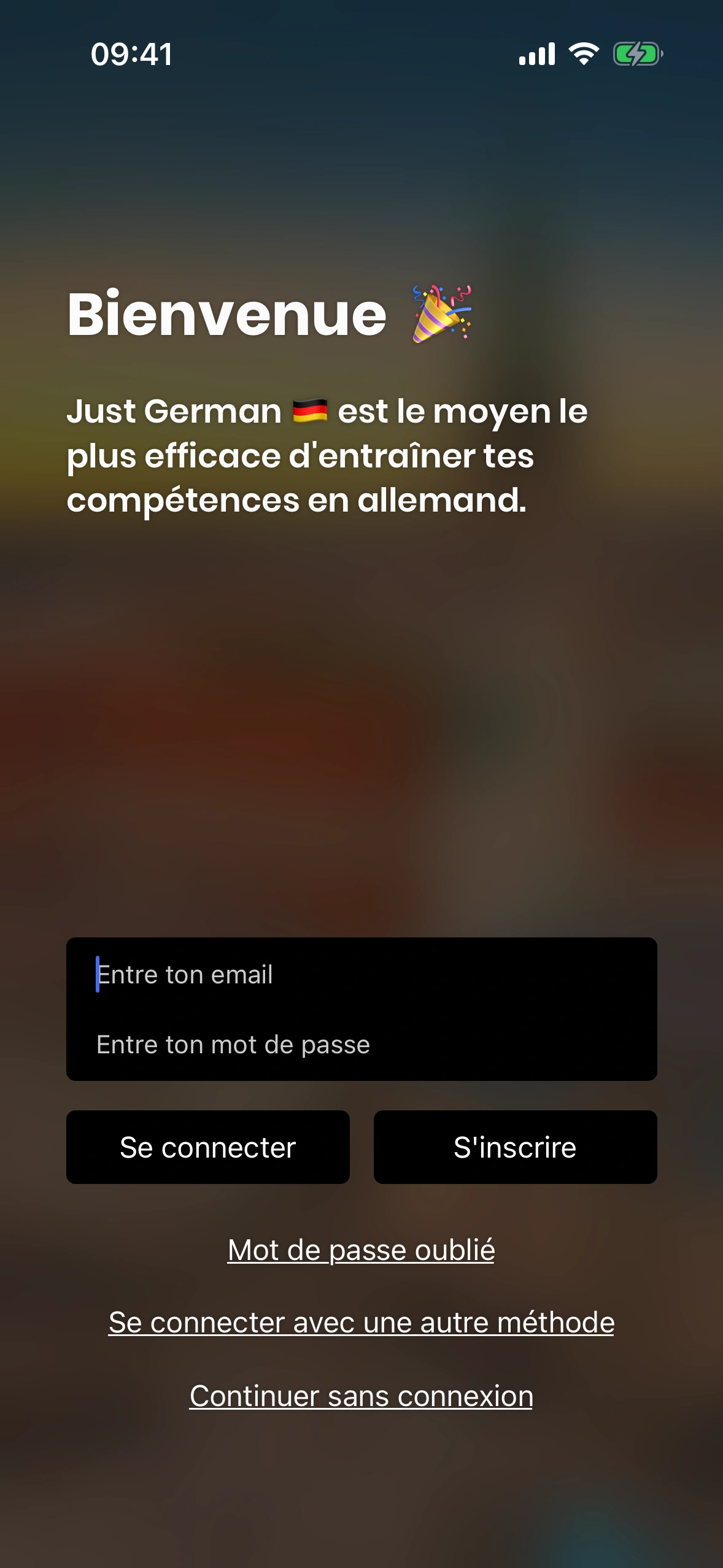Tap the 'Se connecter' button

coord(207,1147)
